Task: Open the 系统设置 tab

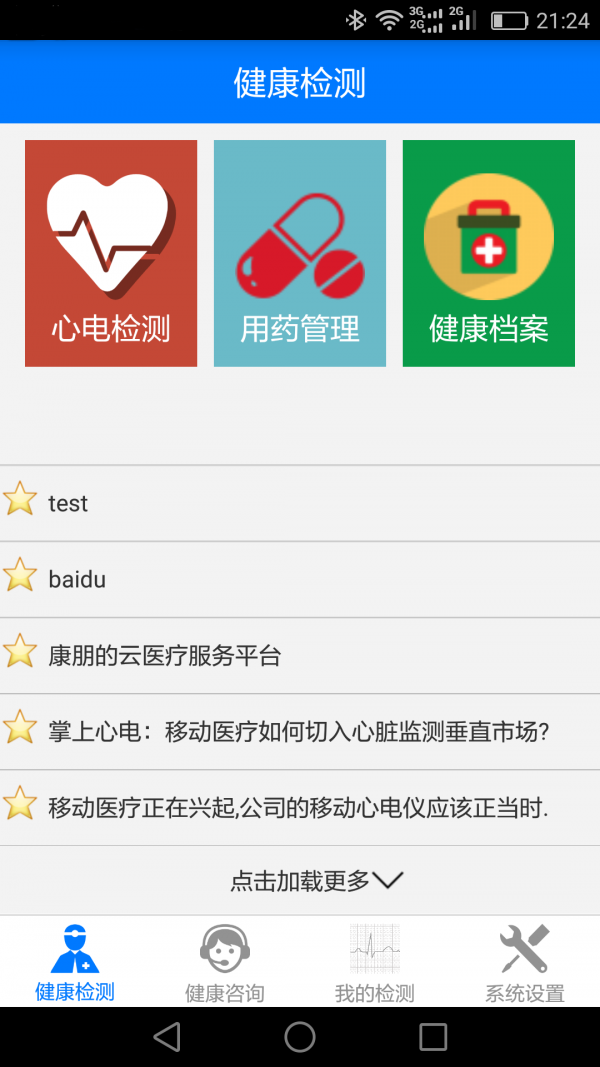Action: (x=525, y=962)
